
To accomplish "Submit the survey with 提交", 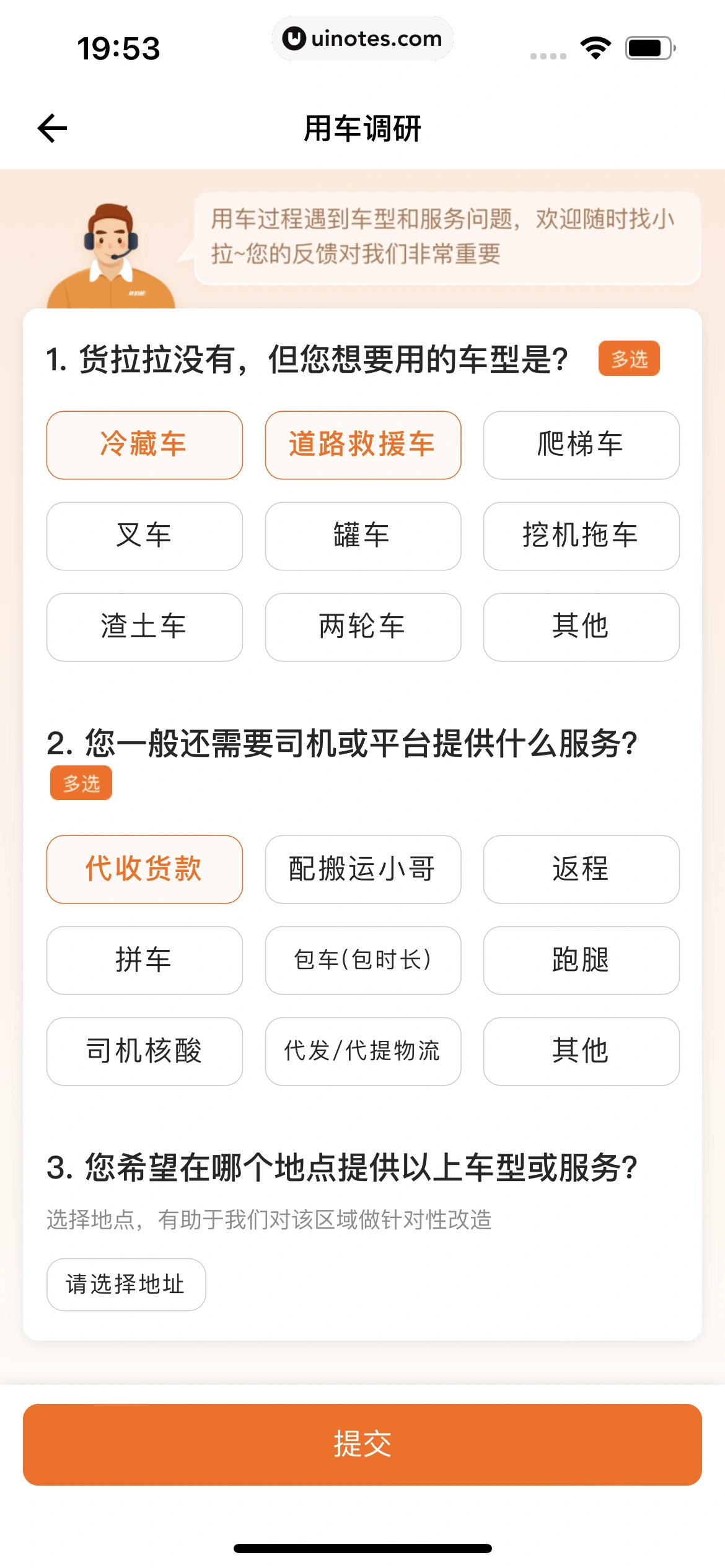I will pyautogui.click(x=362, y=1444).
